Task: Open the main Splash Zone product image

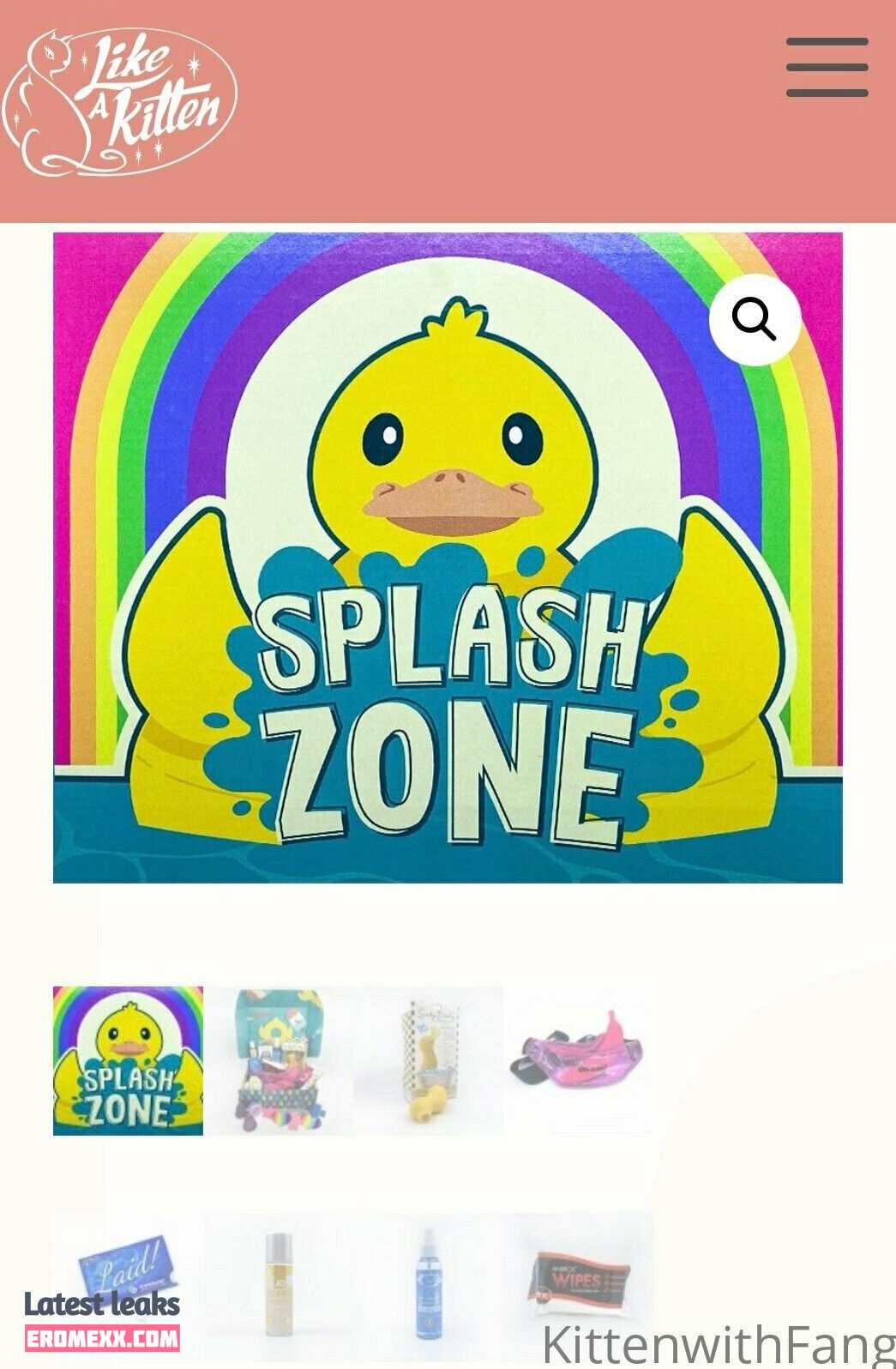Action: [448, 558]
